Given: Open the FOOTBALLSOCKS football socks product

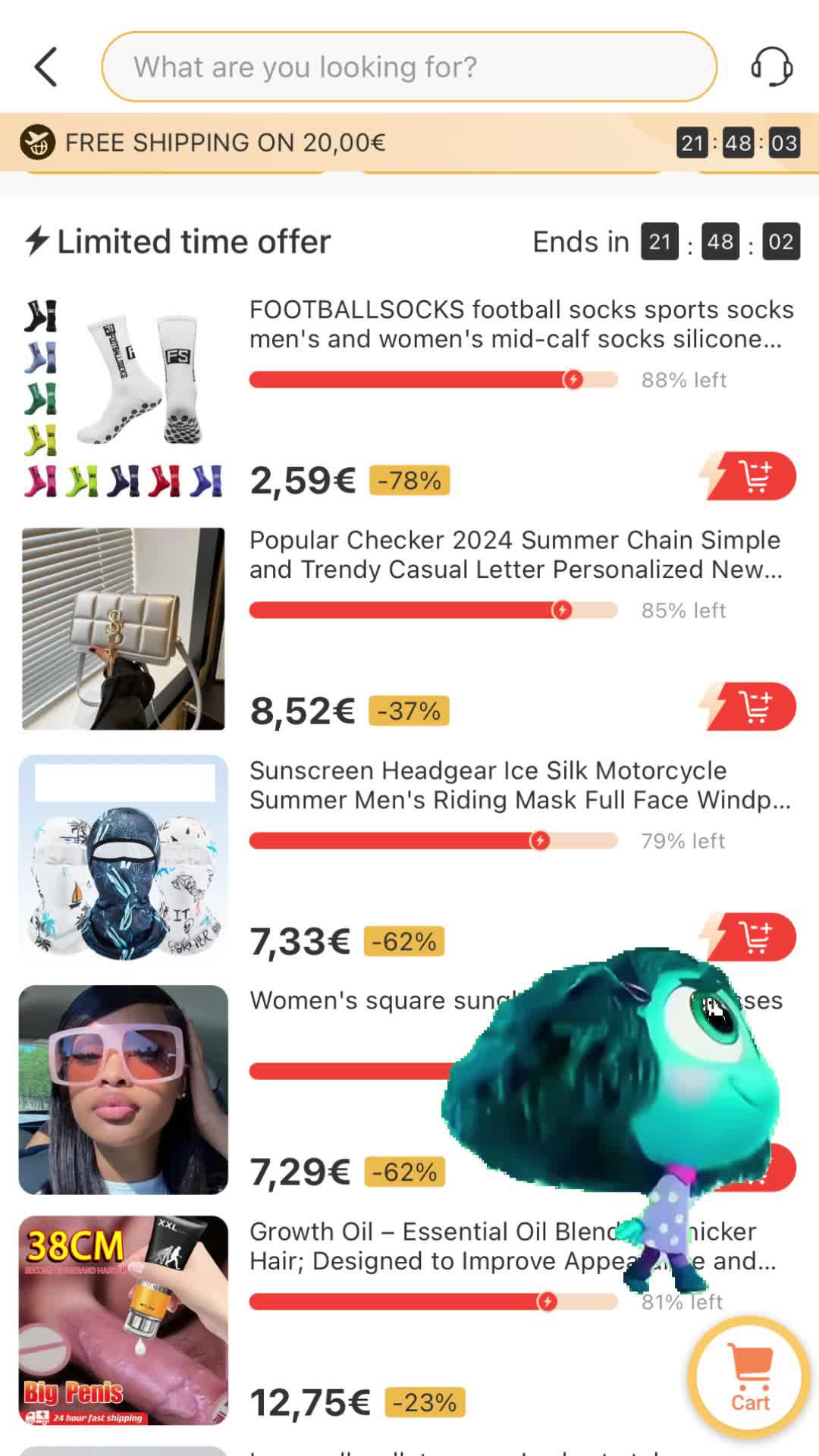Looking at the screenshot, I should point(520,324).
